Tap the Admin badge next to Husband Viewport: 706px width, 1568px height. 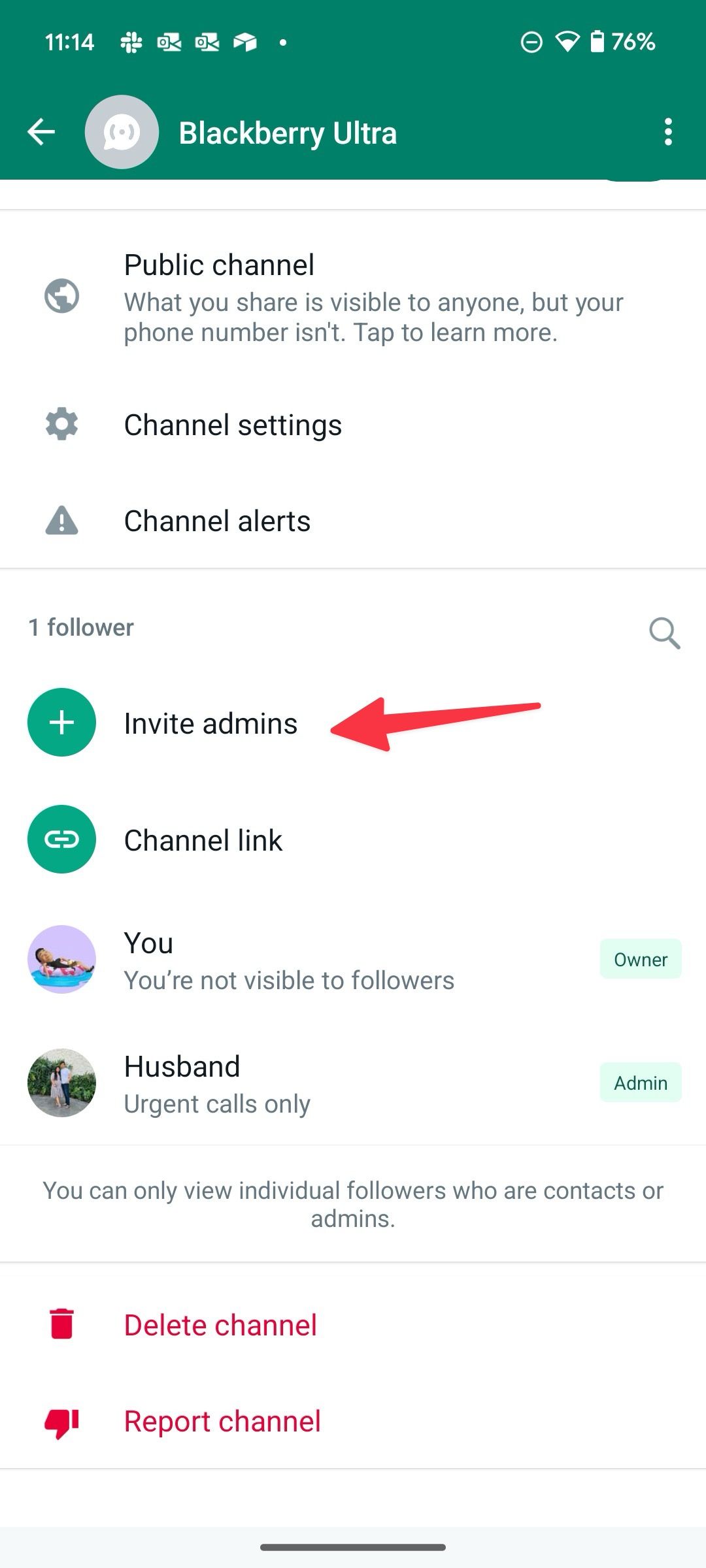[640, 1083]
